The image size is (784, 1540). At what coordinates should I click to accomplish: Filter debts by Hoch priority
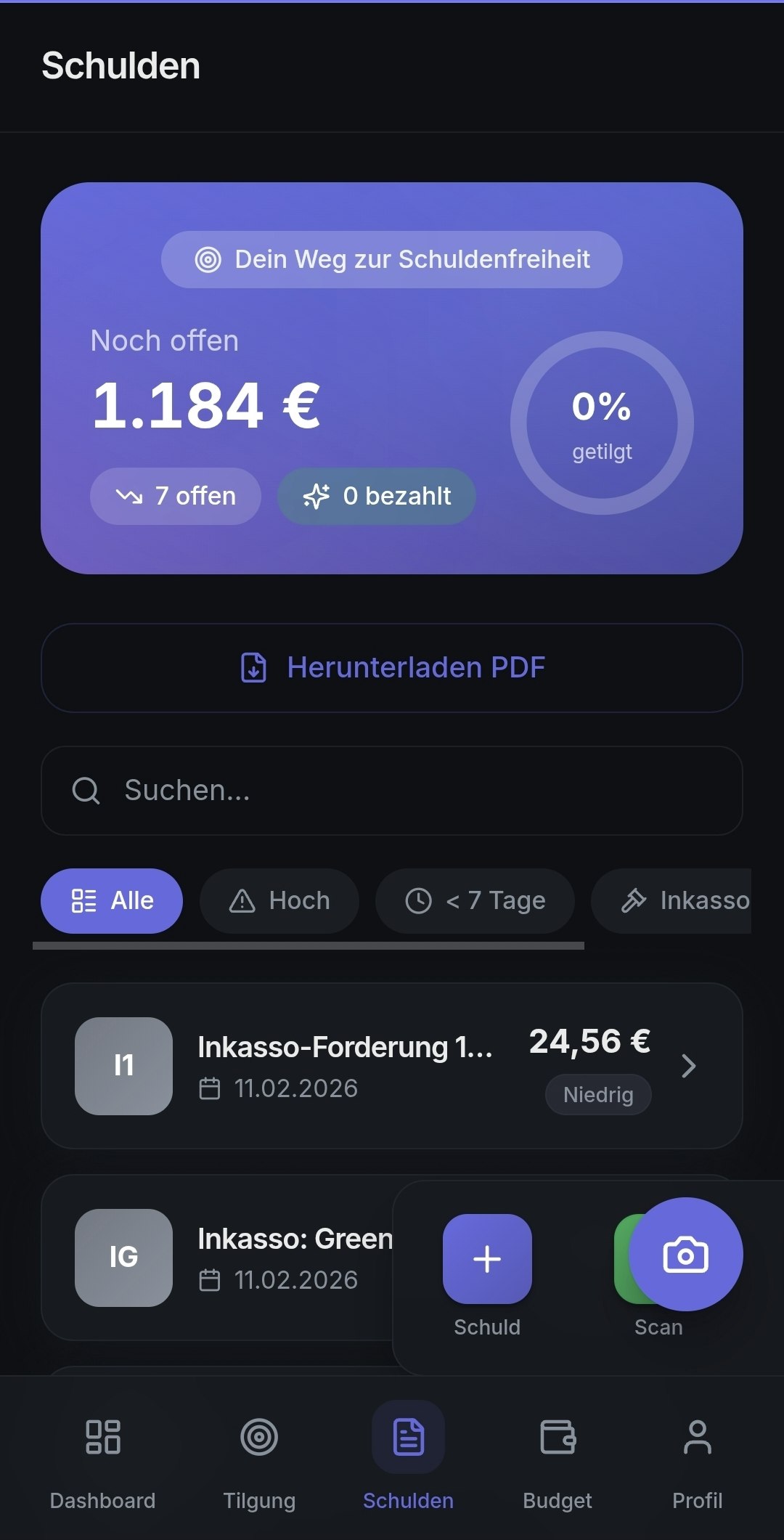click(x=279, y=901)
